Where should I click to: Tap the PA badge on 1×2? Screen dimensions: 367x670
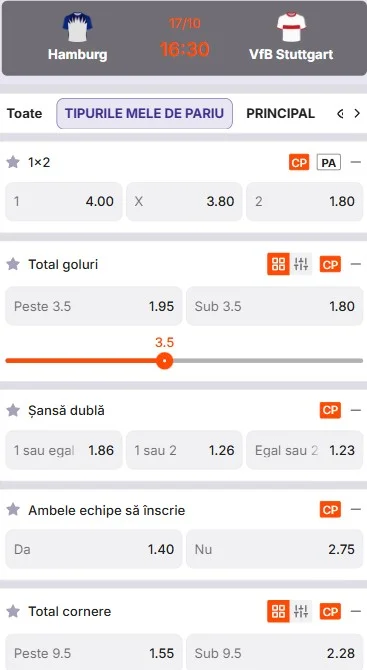(329, 162)
